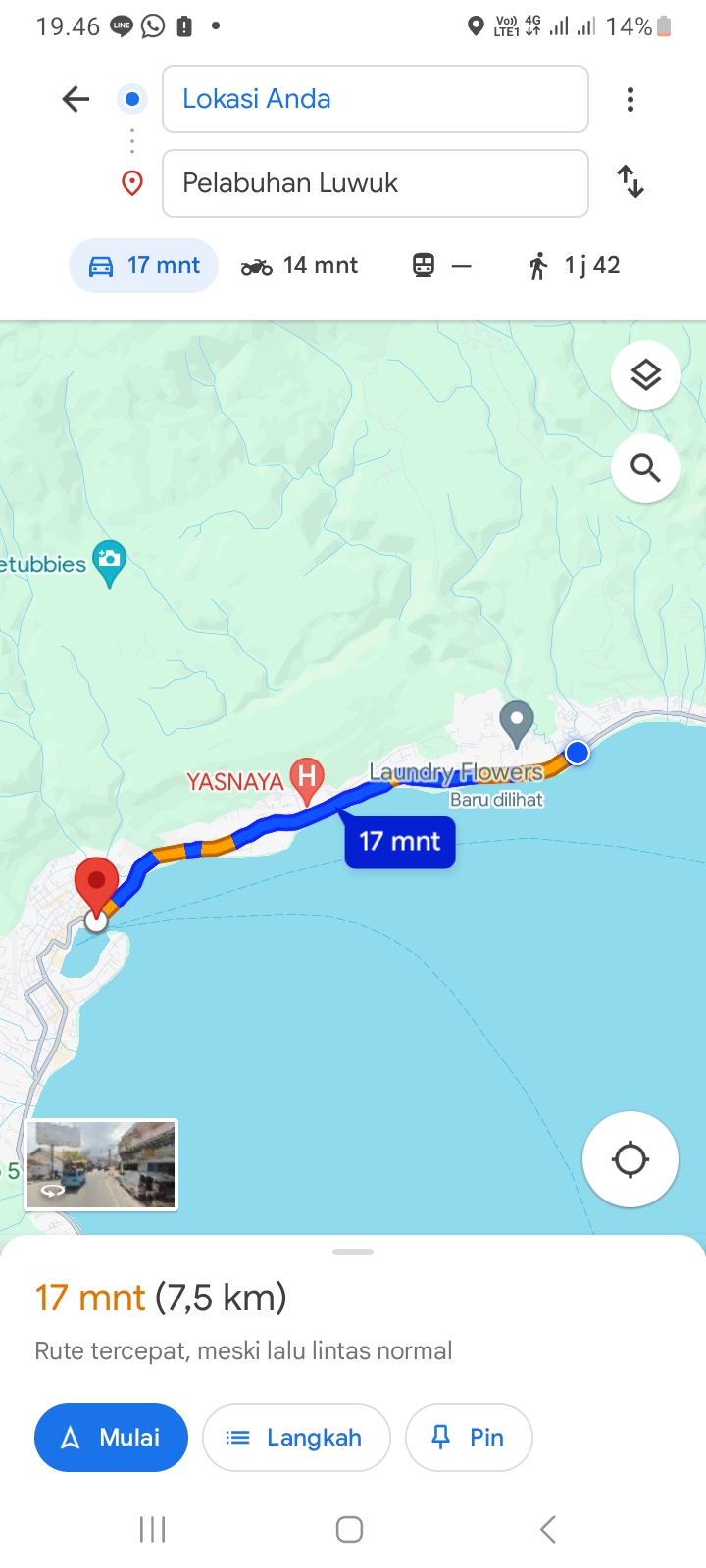Start navigation with Mulai
Viewport: 706px width, 1568px height.
tap(111, 1438)
